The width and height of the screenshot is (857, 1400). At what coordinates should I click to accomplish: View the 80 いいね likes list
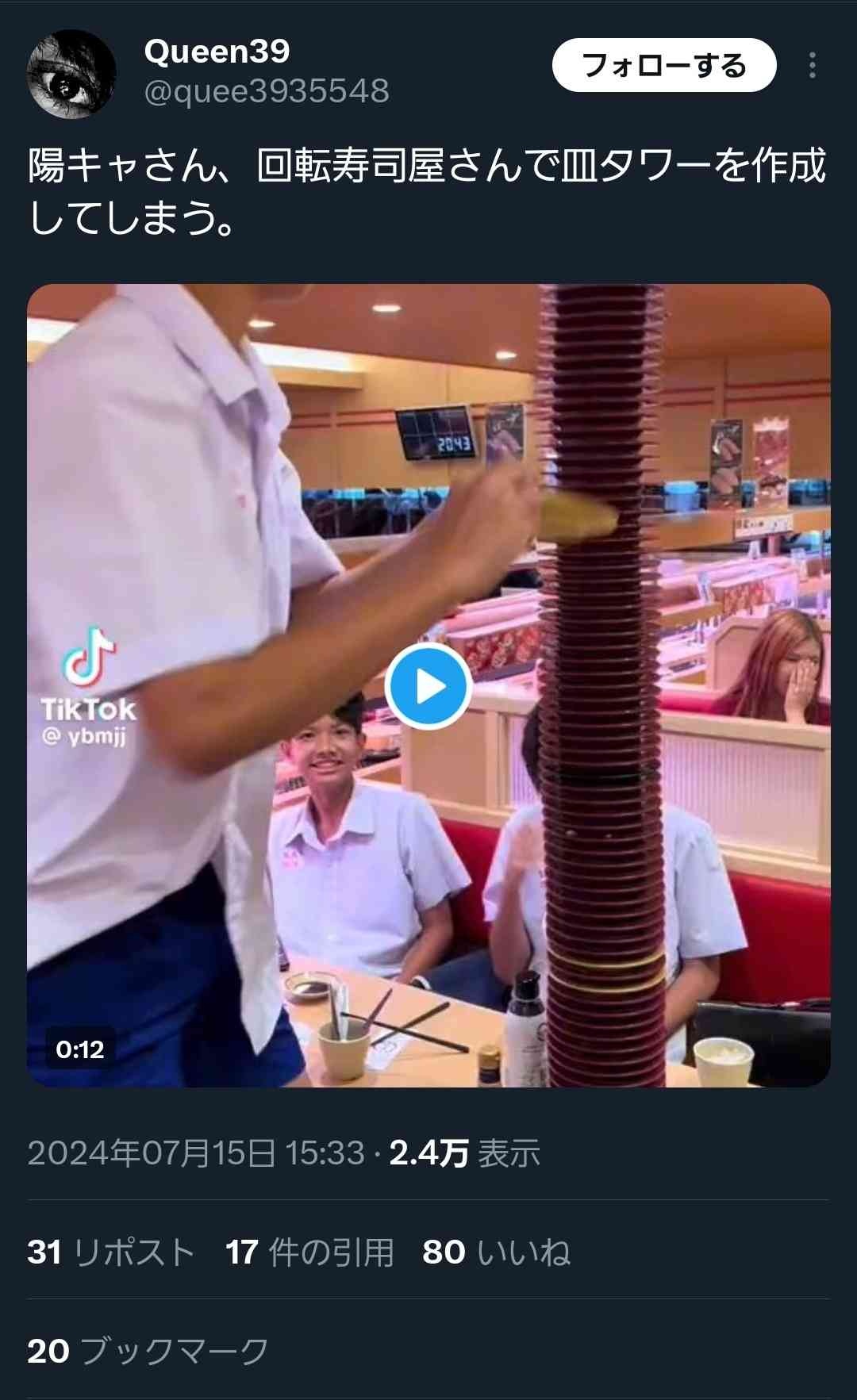pyautogui.click(x=496, y=1252)
